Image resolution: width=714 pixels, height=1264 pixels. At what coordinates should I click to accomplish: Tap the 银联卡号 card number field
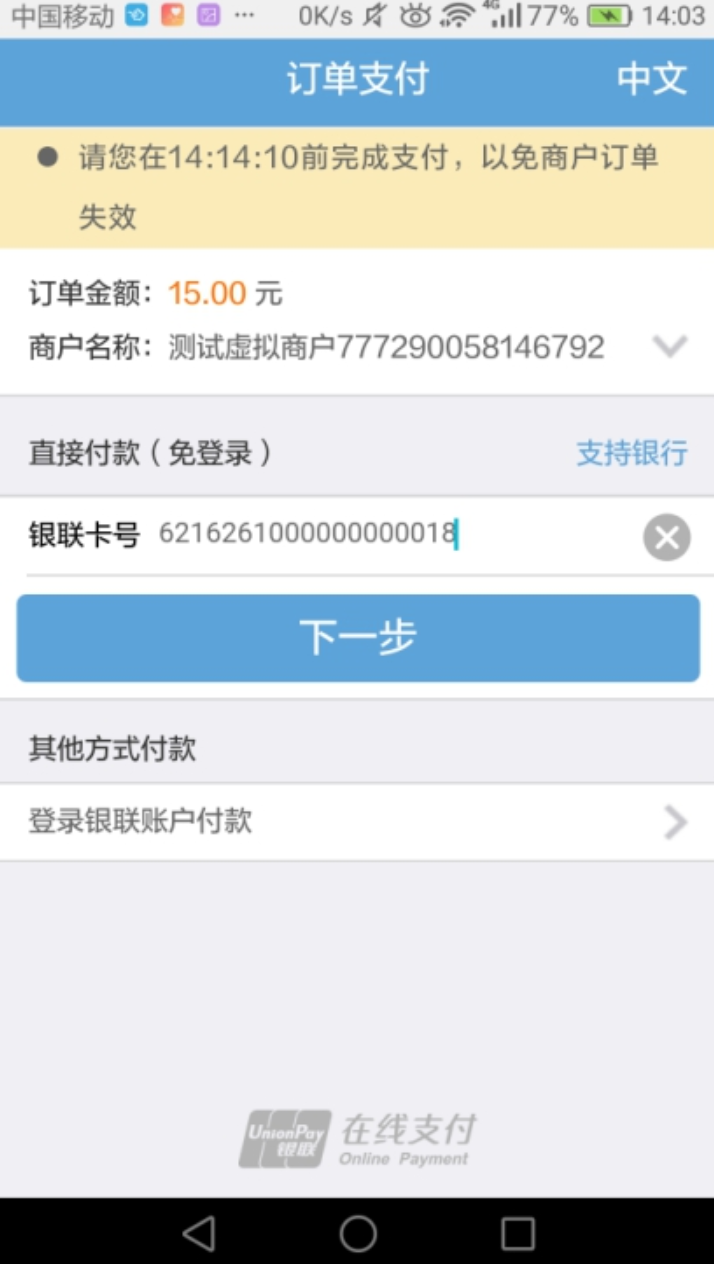click(x=396, y=535)
